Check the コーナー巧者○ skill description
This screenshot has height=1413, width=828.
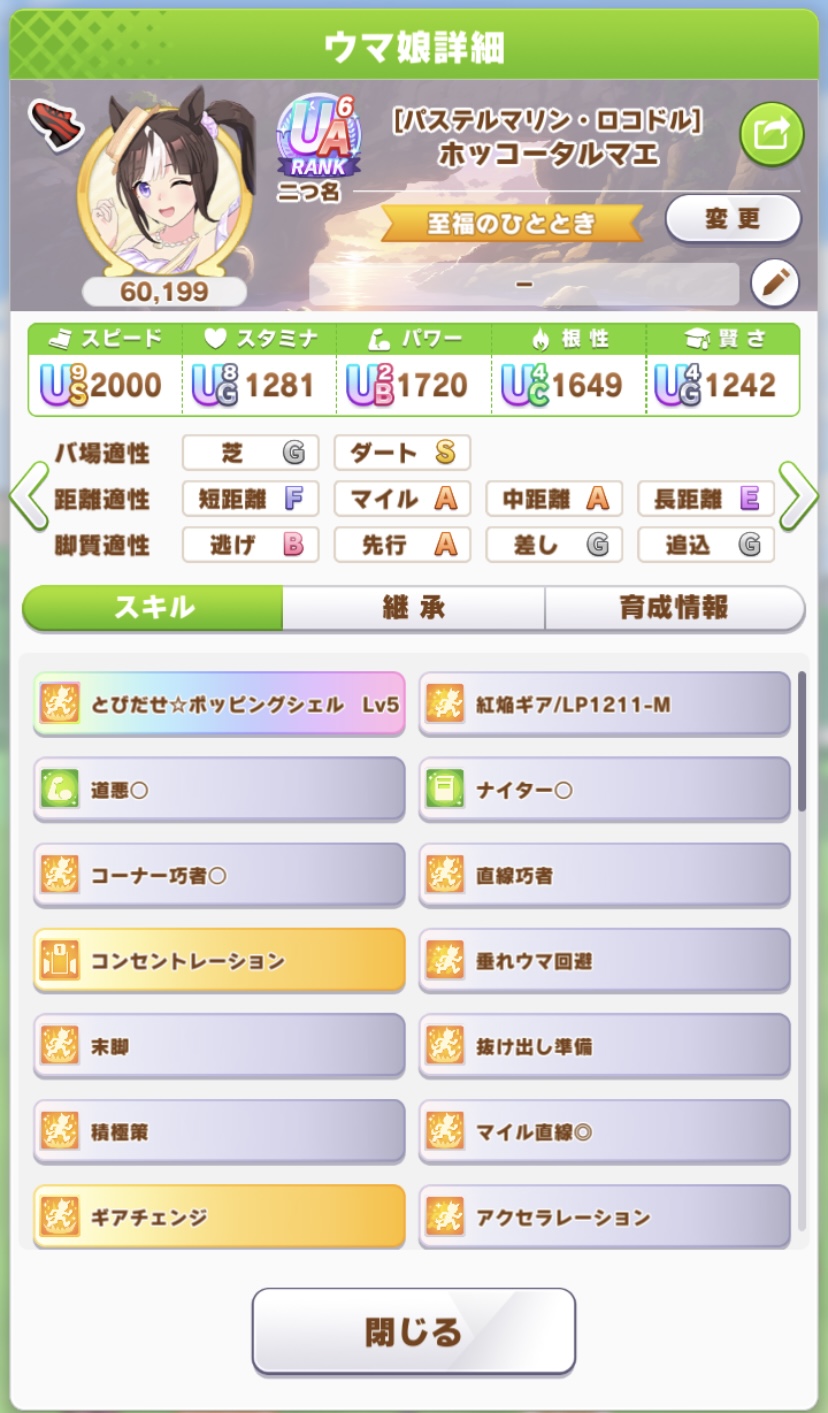pos(219,876)
